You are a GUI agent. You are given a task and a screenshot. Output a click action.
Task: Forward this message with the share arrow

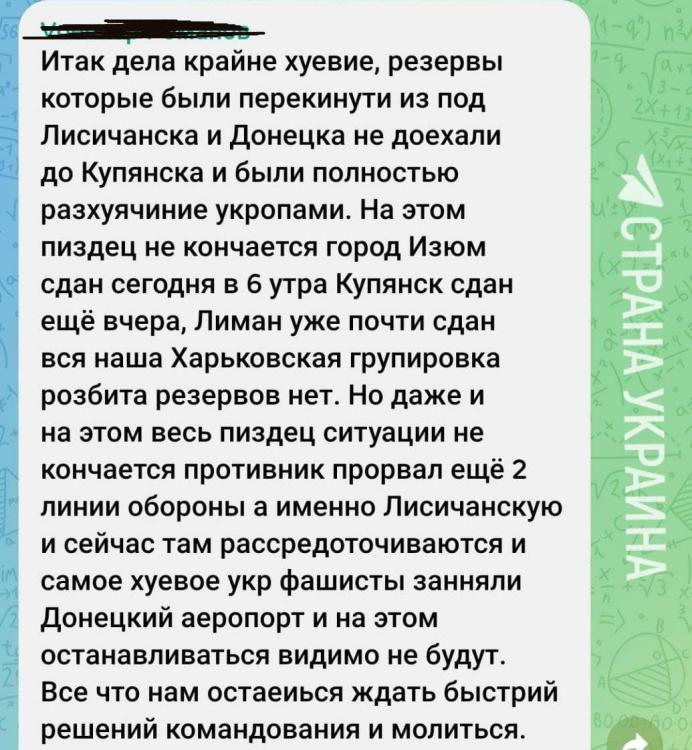pos(637,743)
